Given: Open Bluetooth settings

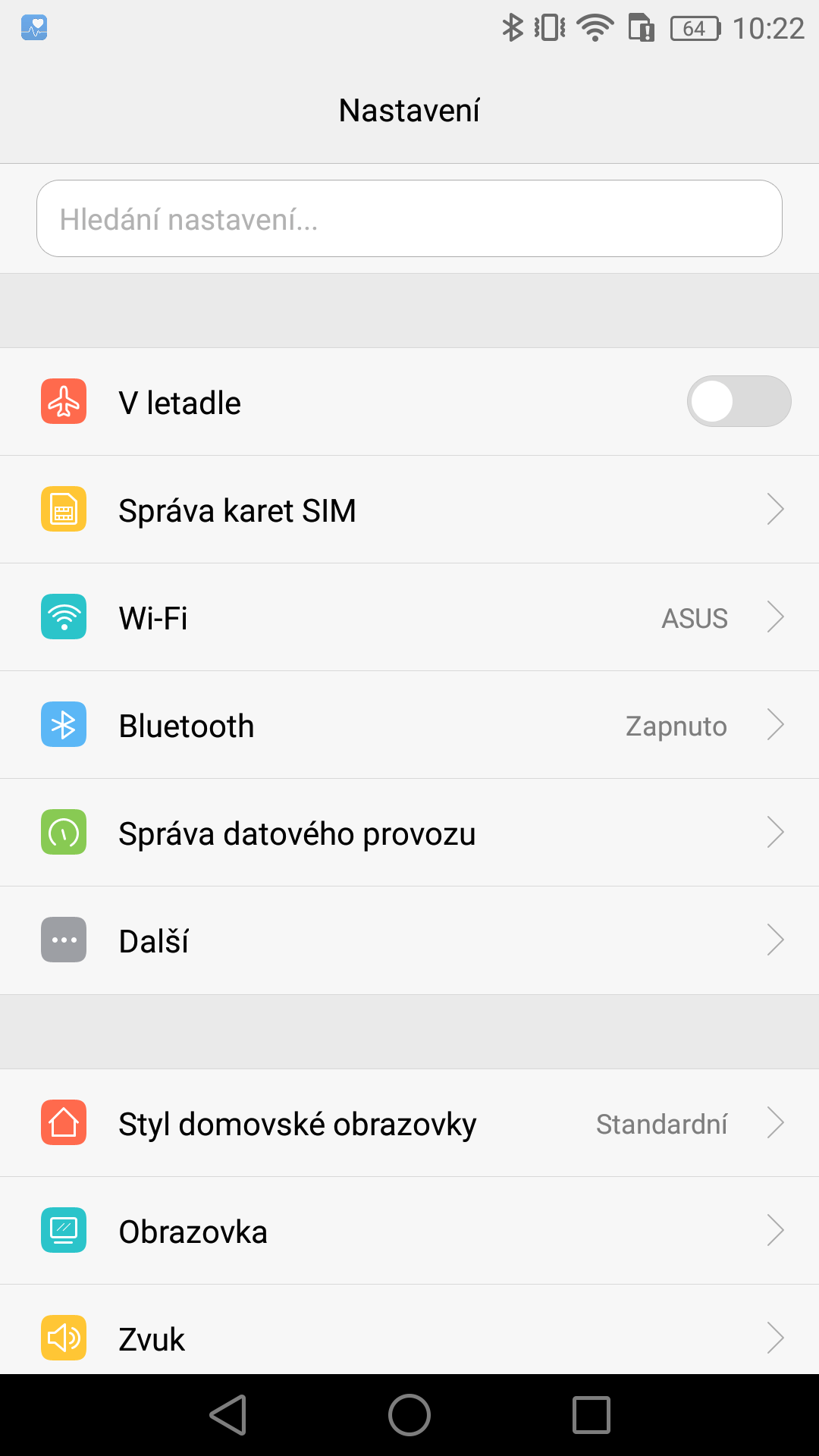Looking at the screenshot, I should (409, 725).
